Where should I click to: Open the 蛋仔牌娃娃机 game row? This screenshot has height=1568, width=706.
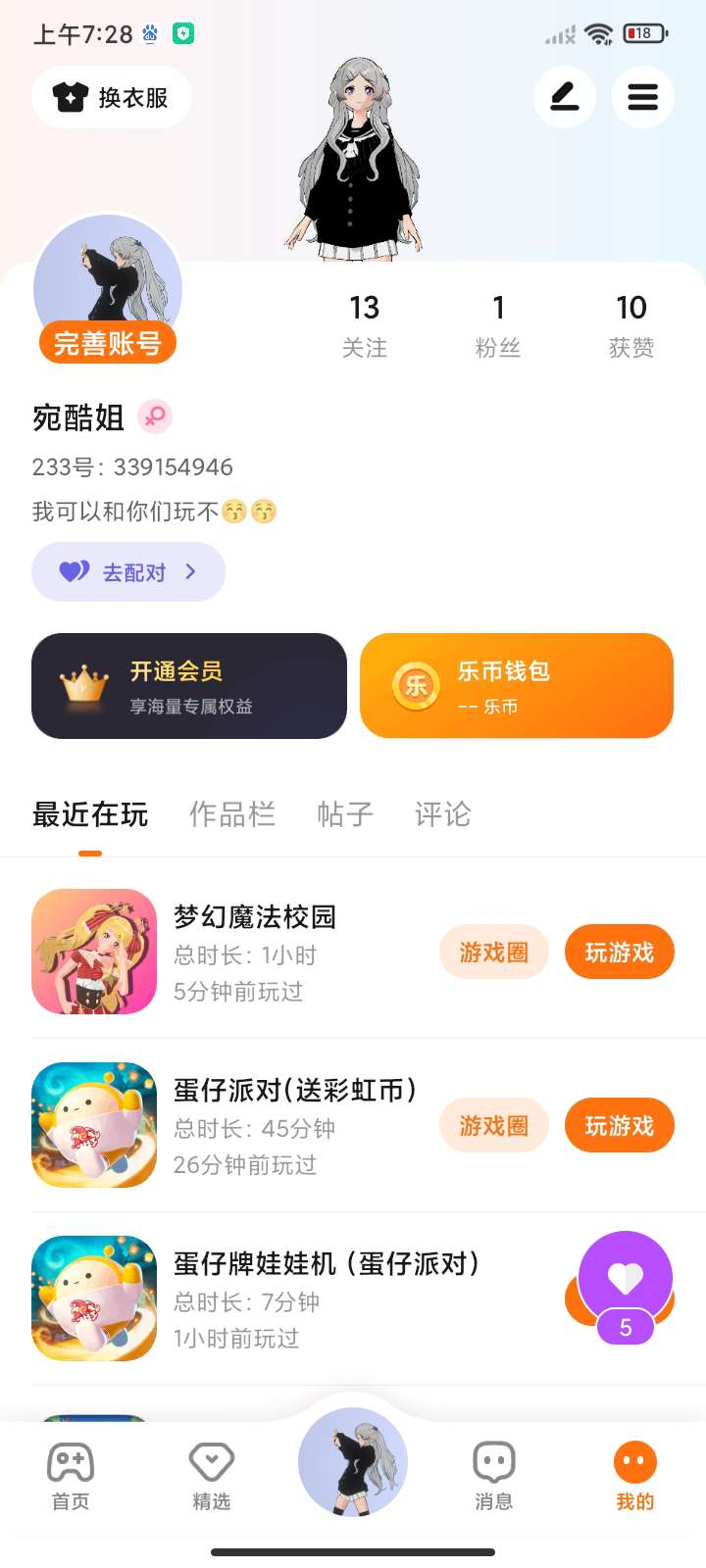tap(294, 1298)
